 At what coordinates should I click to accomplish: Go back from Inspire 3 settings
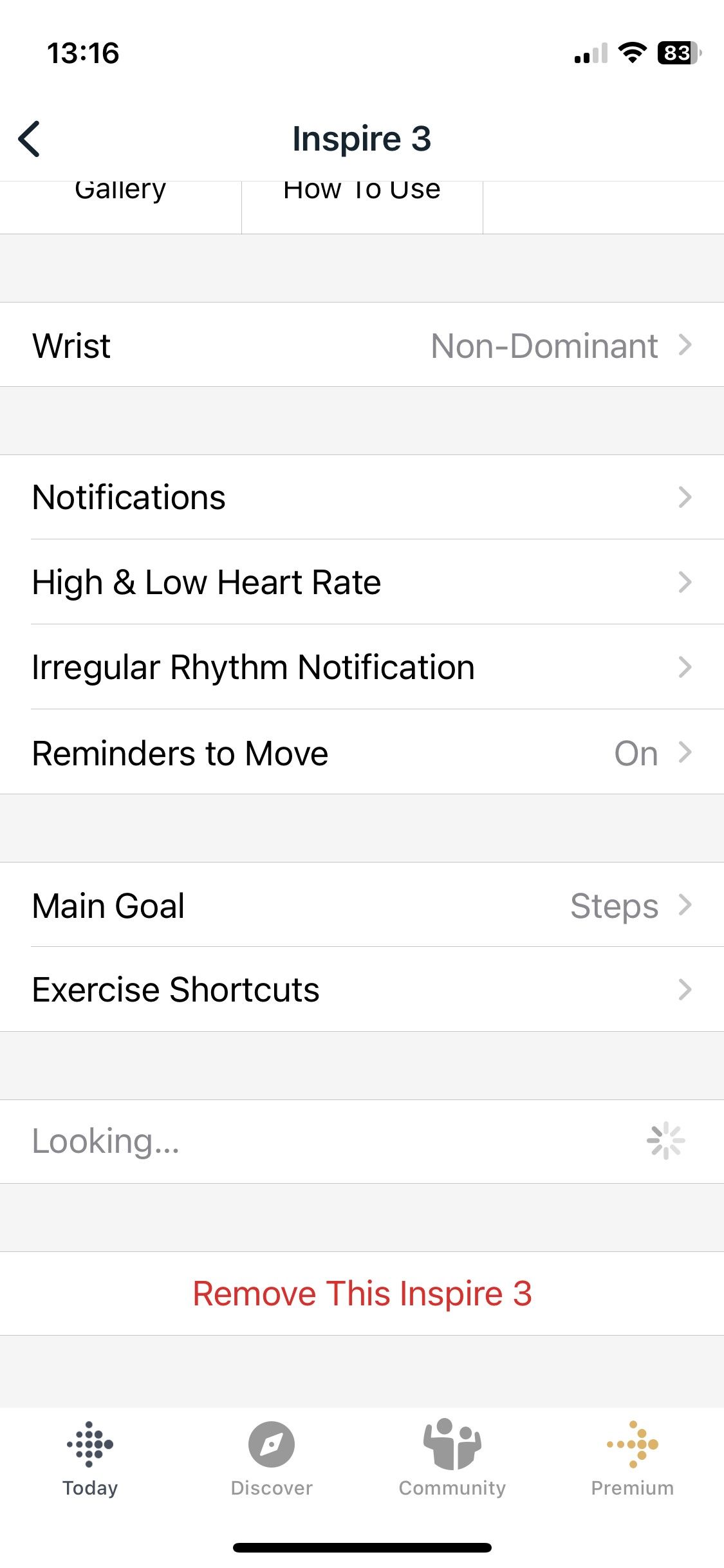[30, 138]
